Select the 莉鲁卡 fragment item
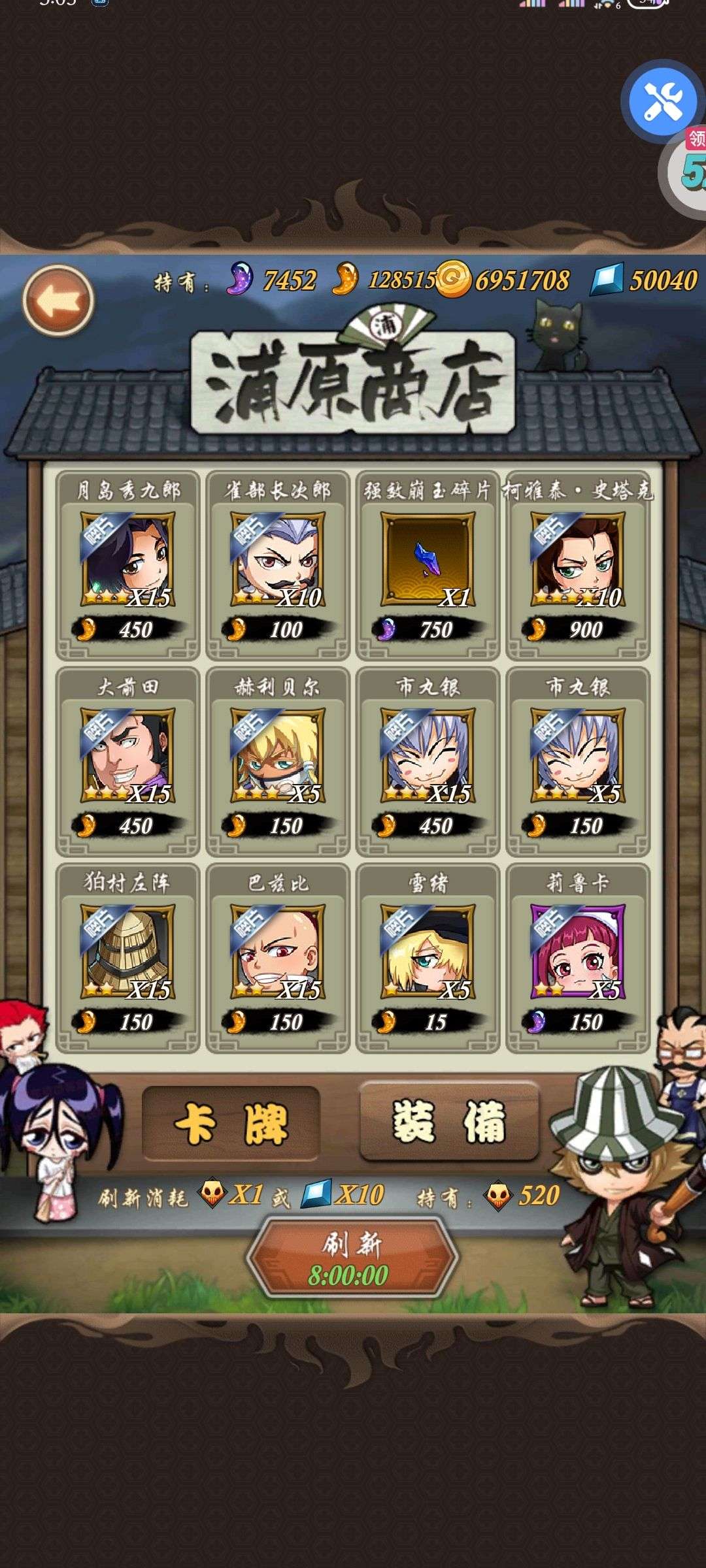The image size is (706, 1568). click(x=579, y=958)
